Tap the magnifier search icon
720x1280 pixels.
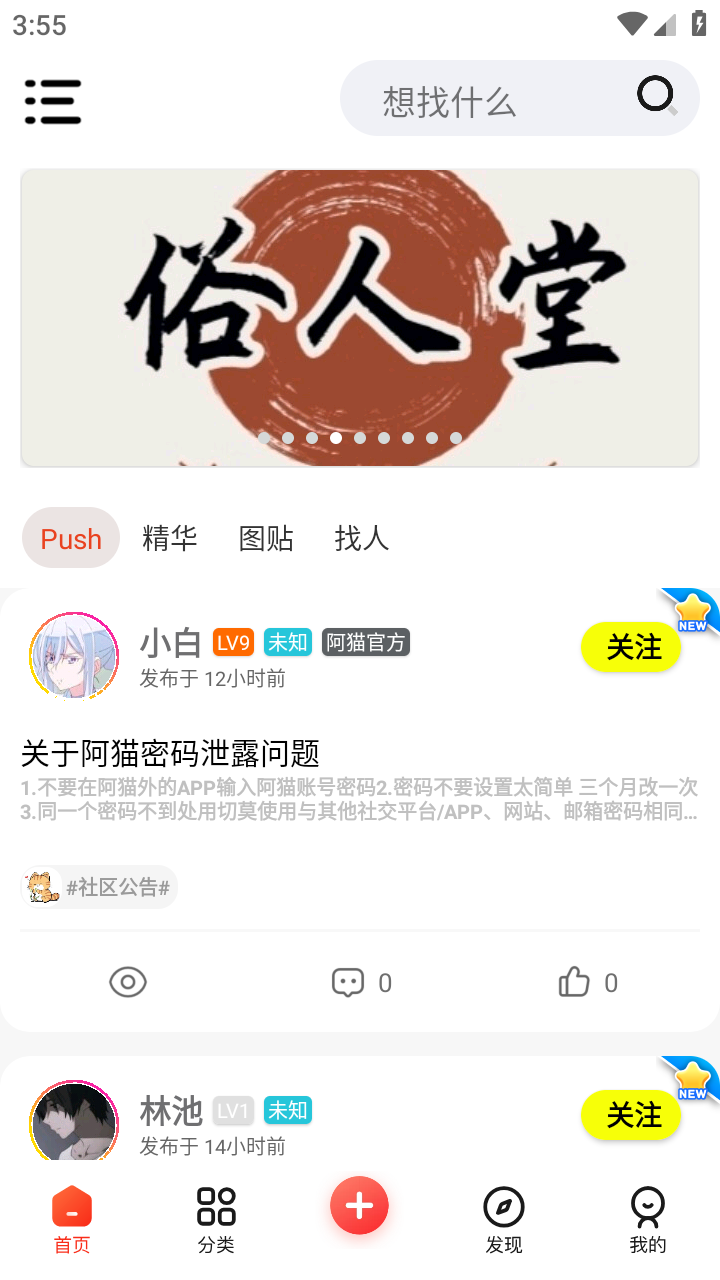[657, 96]
